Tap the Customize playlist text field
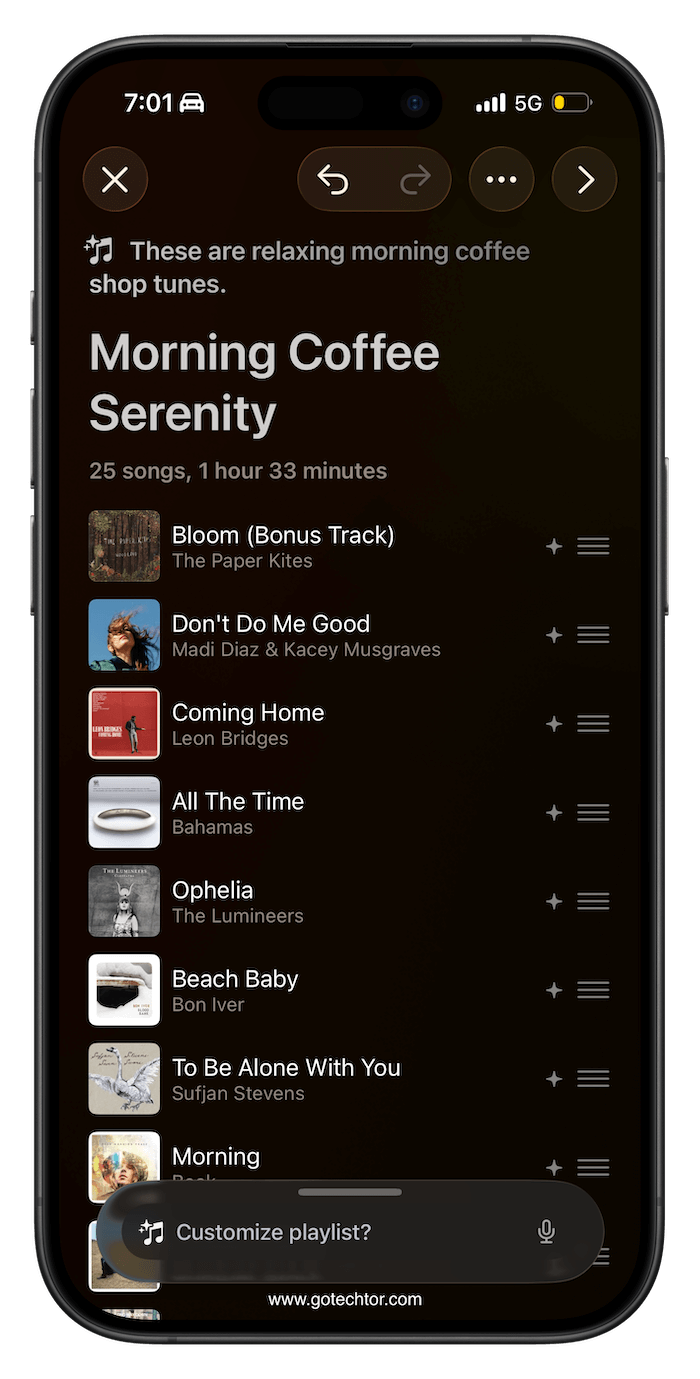 (x=330, y=1232)
